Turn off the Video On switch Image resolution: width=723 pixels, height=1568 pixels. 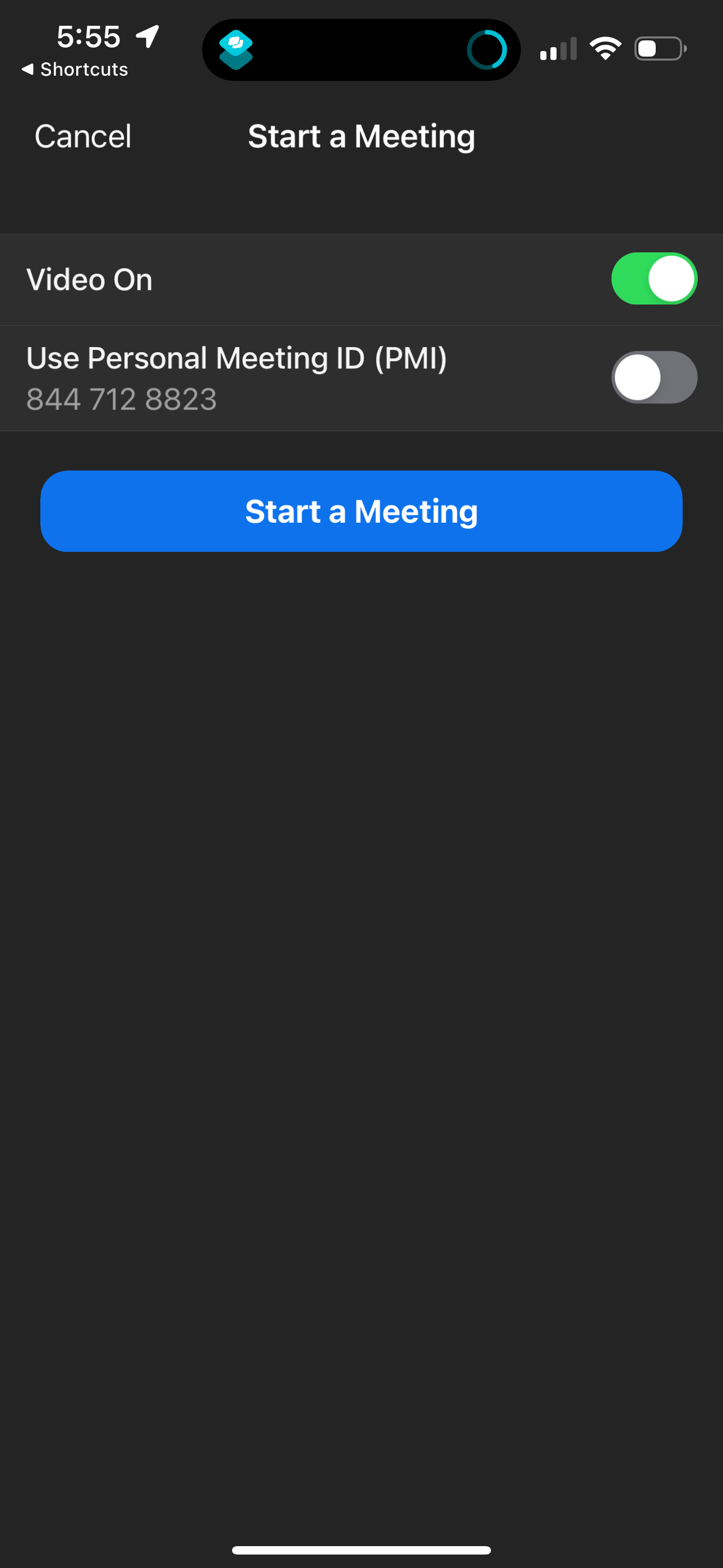pyautogui.click(x=654, y=279)
